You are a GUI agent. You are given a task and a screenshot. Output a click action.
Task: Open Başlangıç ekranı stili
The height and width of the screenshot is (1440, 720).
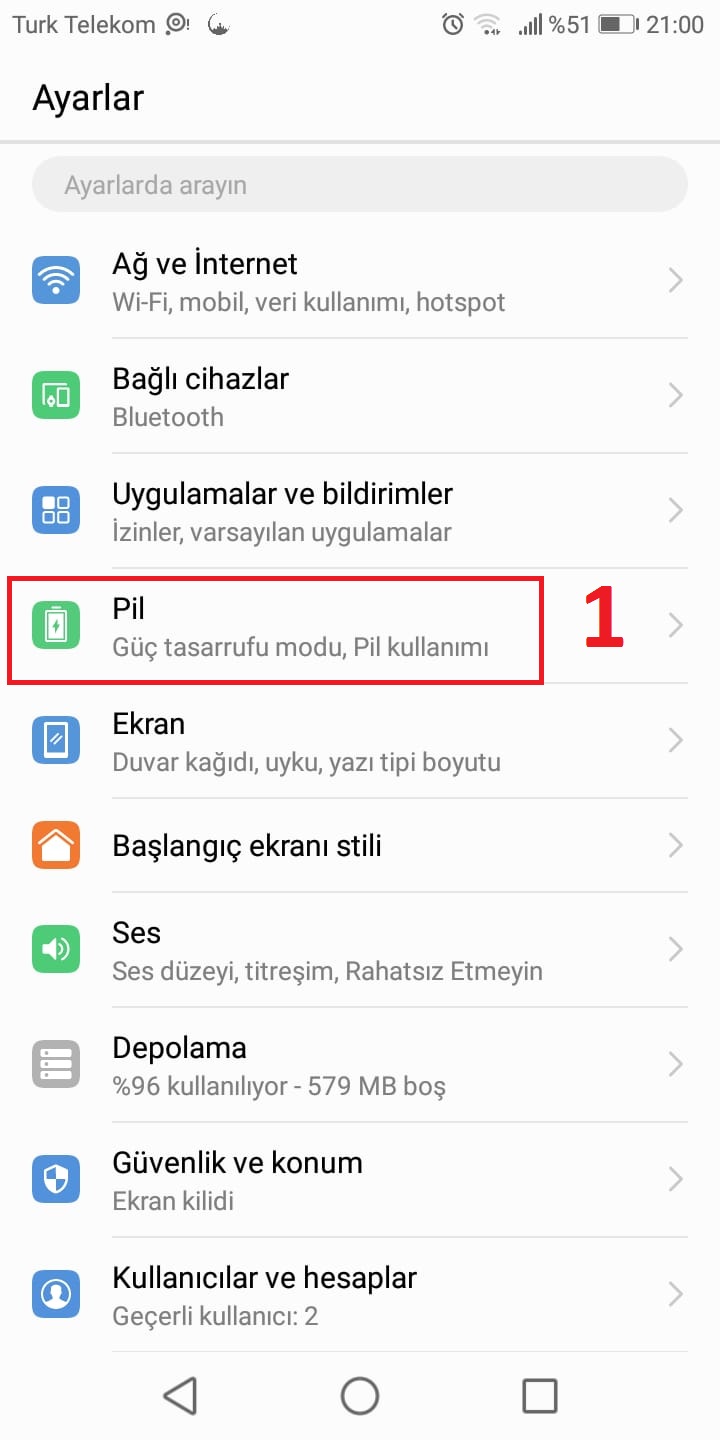click(x=360, y=846)
